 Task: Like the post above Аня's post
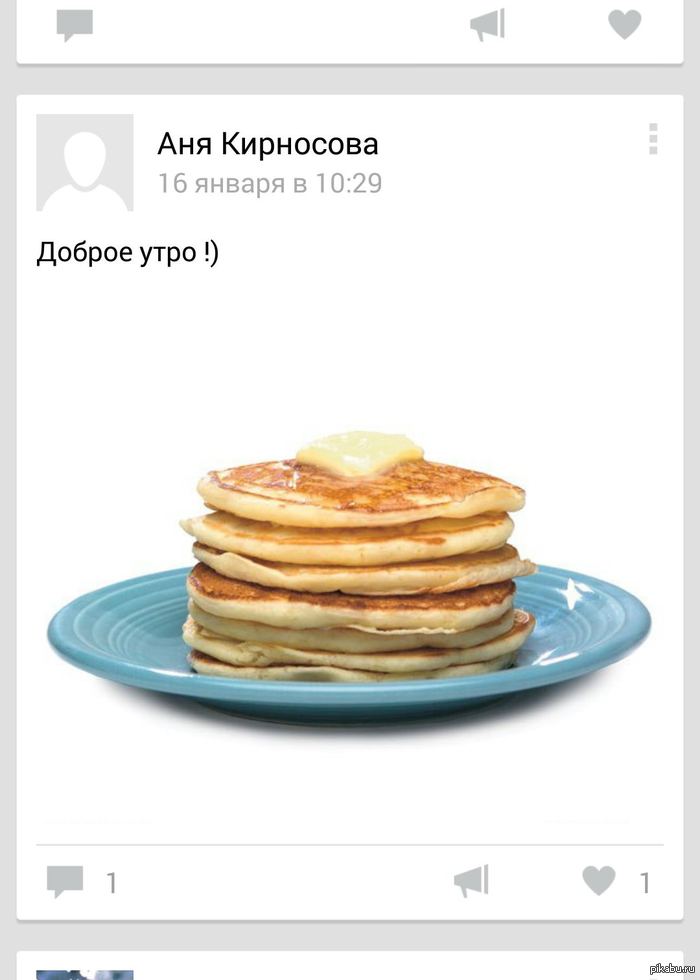click(x=625, y=25)
